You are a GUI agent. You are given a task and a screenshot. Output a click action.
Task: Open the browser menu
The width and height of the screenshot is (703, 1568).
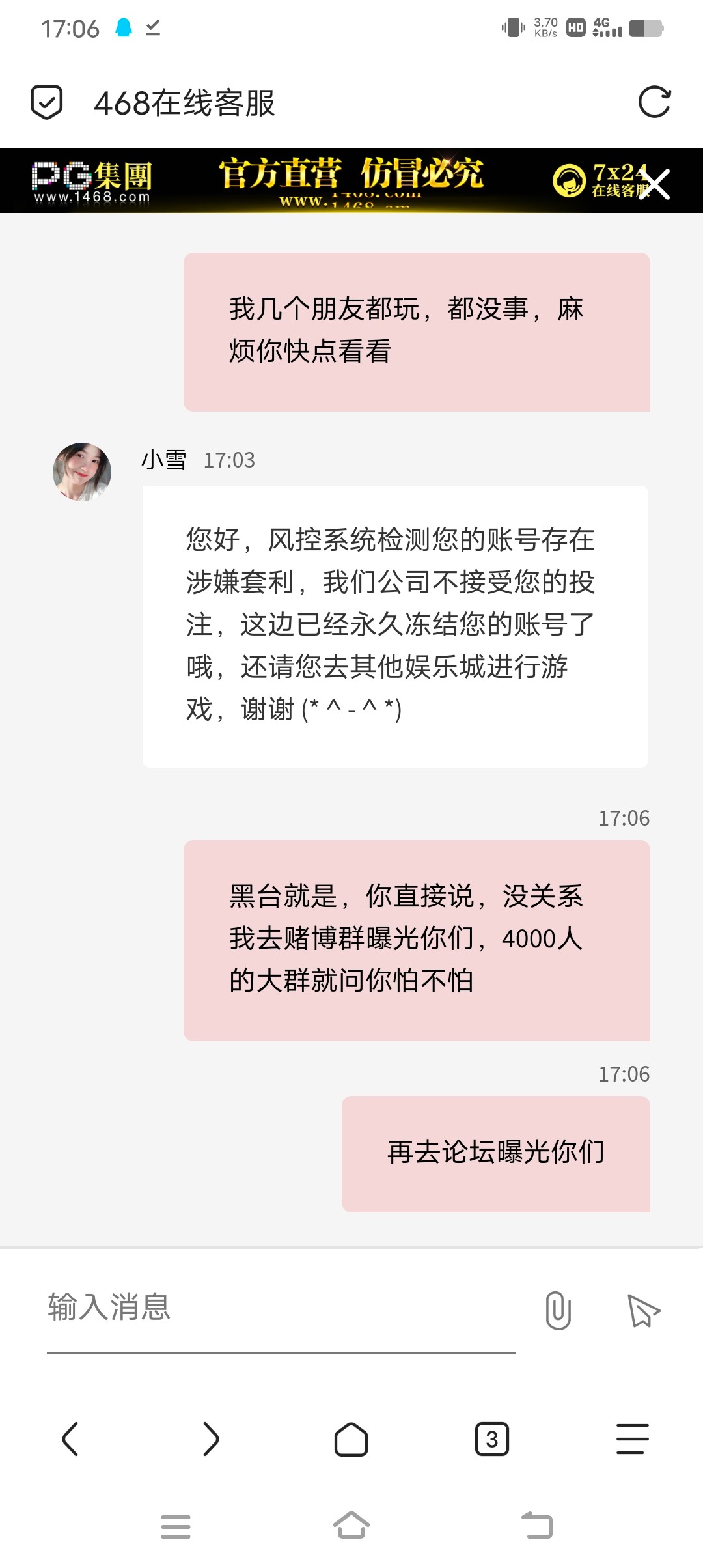tap(633, 1438)
